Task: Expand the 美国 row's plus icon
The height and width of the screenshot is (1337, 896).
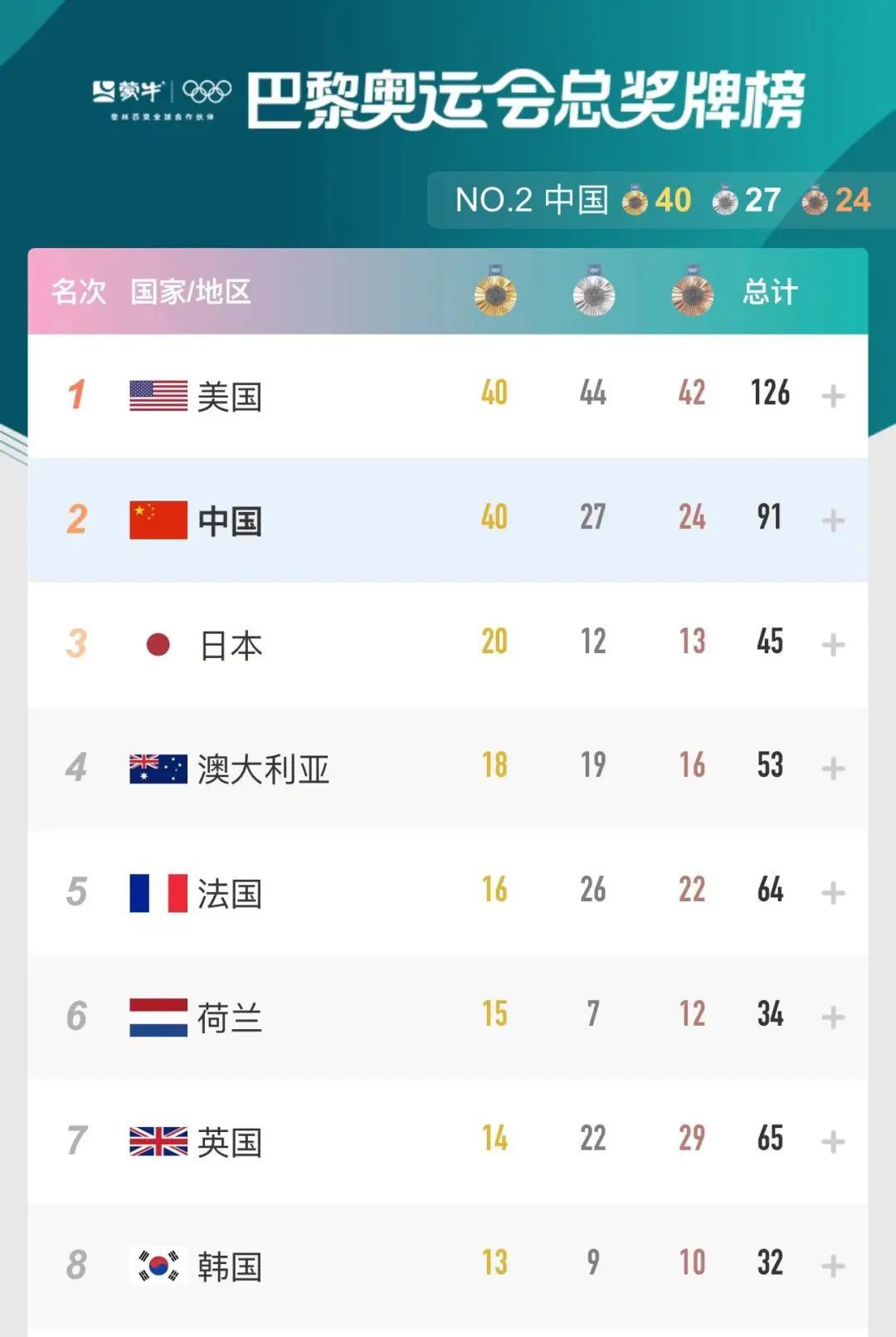Action: 832,396
